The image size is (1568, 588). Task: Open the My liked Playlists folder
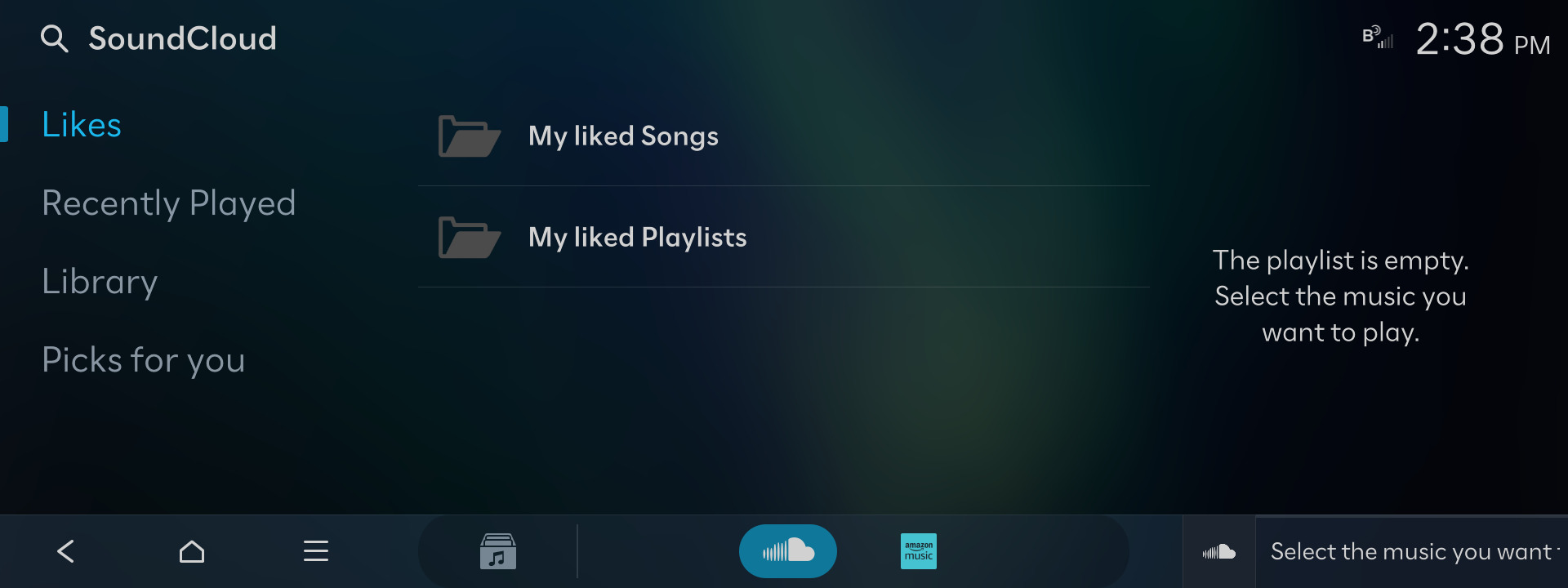(x=637, y=237)
